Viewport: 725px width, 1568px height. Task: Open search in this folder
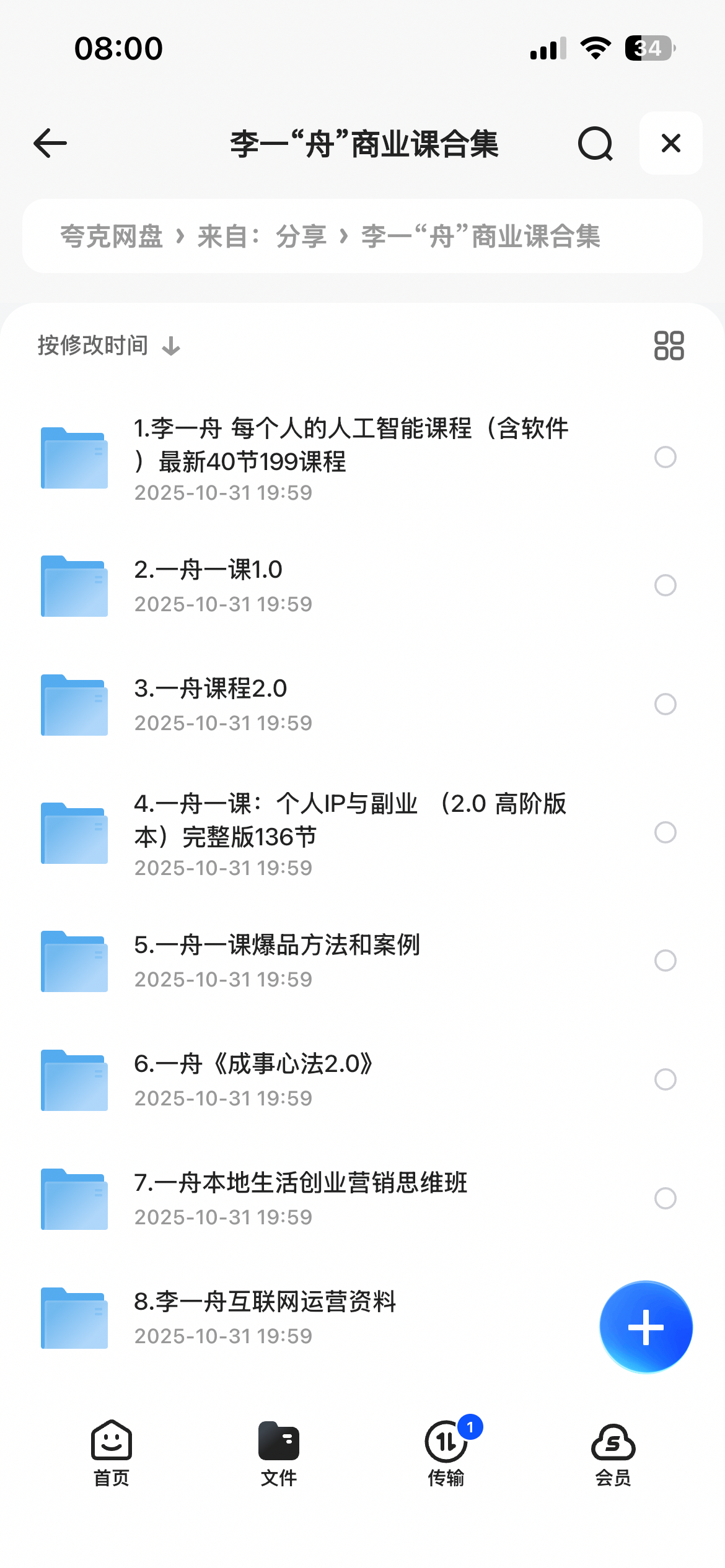(x=595, y=144)
